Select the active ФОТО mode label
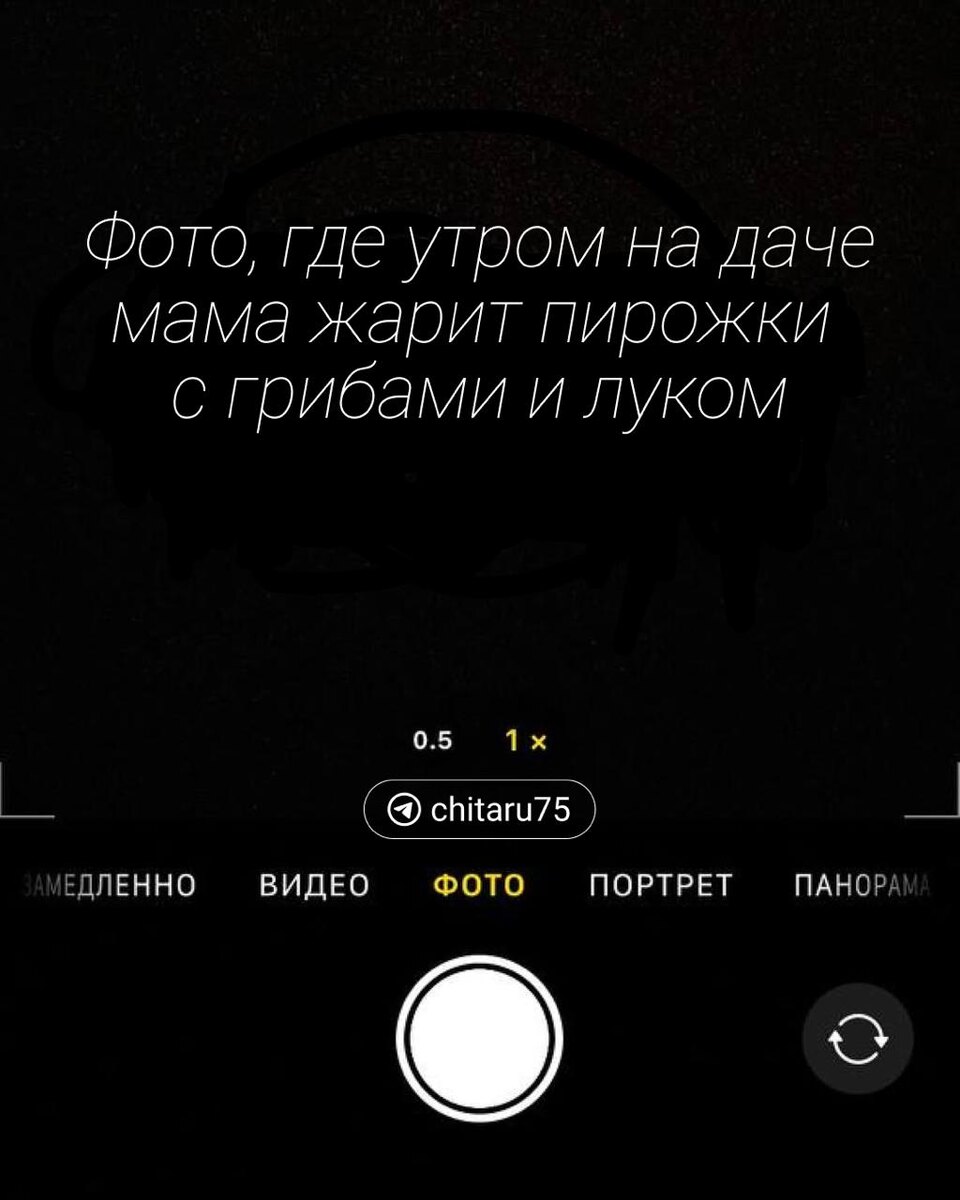Viewport: 960px width, 1200px height. tap(477, 884)
